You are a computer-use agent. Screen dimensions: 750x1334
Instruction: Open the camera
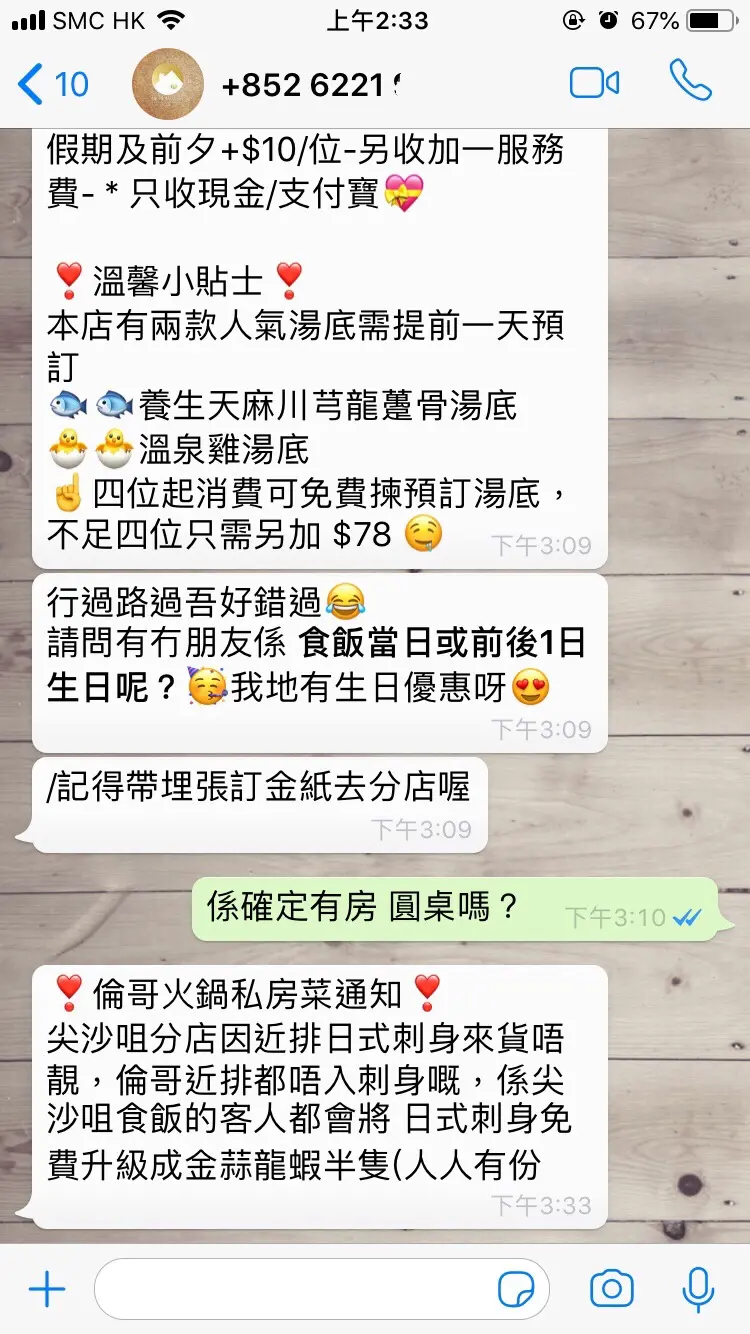[612, 1289]
